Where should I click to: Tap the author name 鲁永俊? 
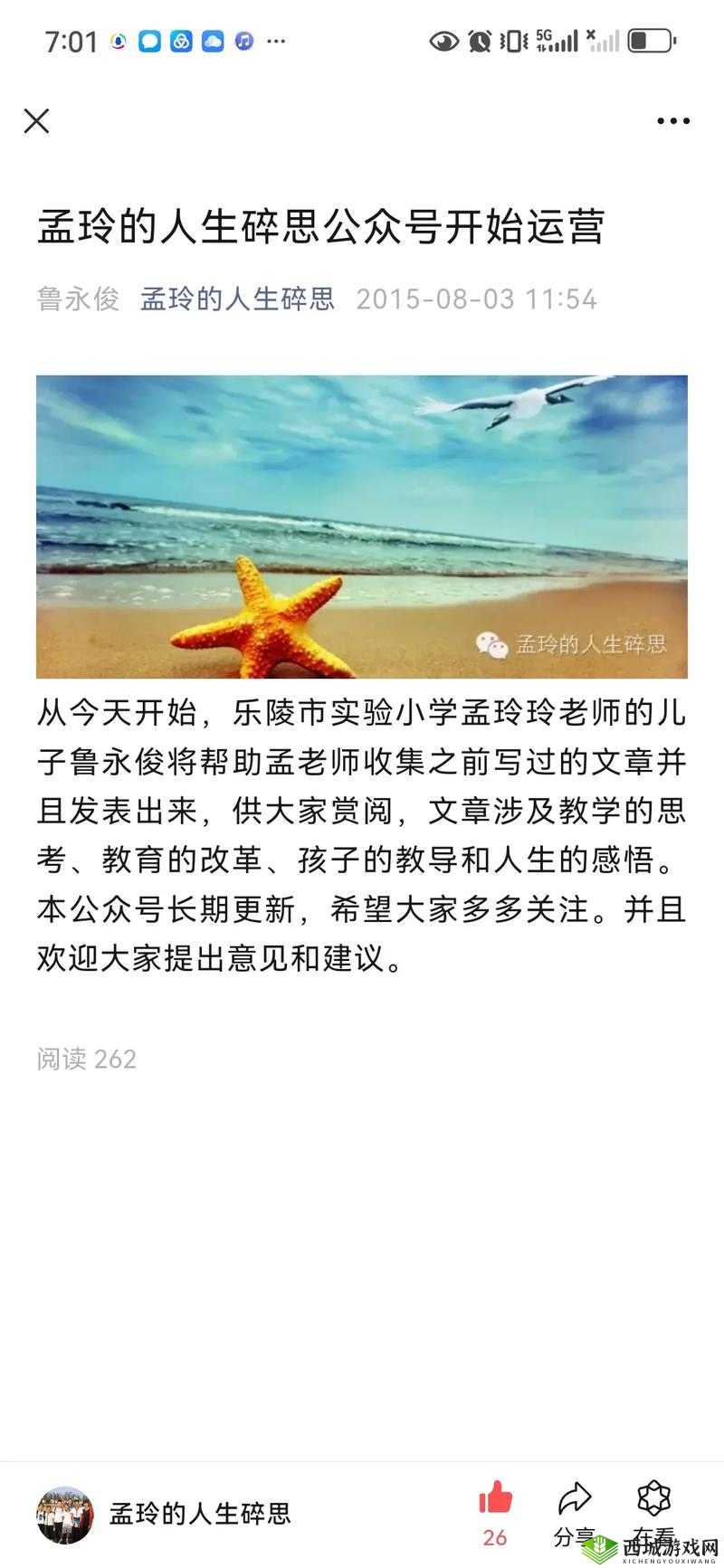point(77,299)
